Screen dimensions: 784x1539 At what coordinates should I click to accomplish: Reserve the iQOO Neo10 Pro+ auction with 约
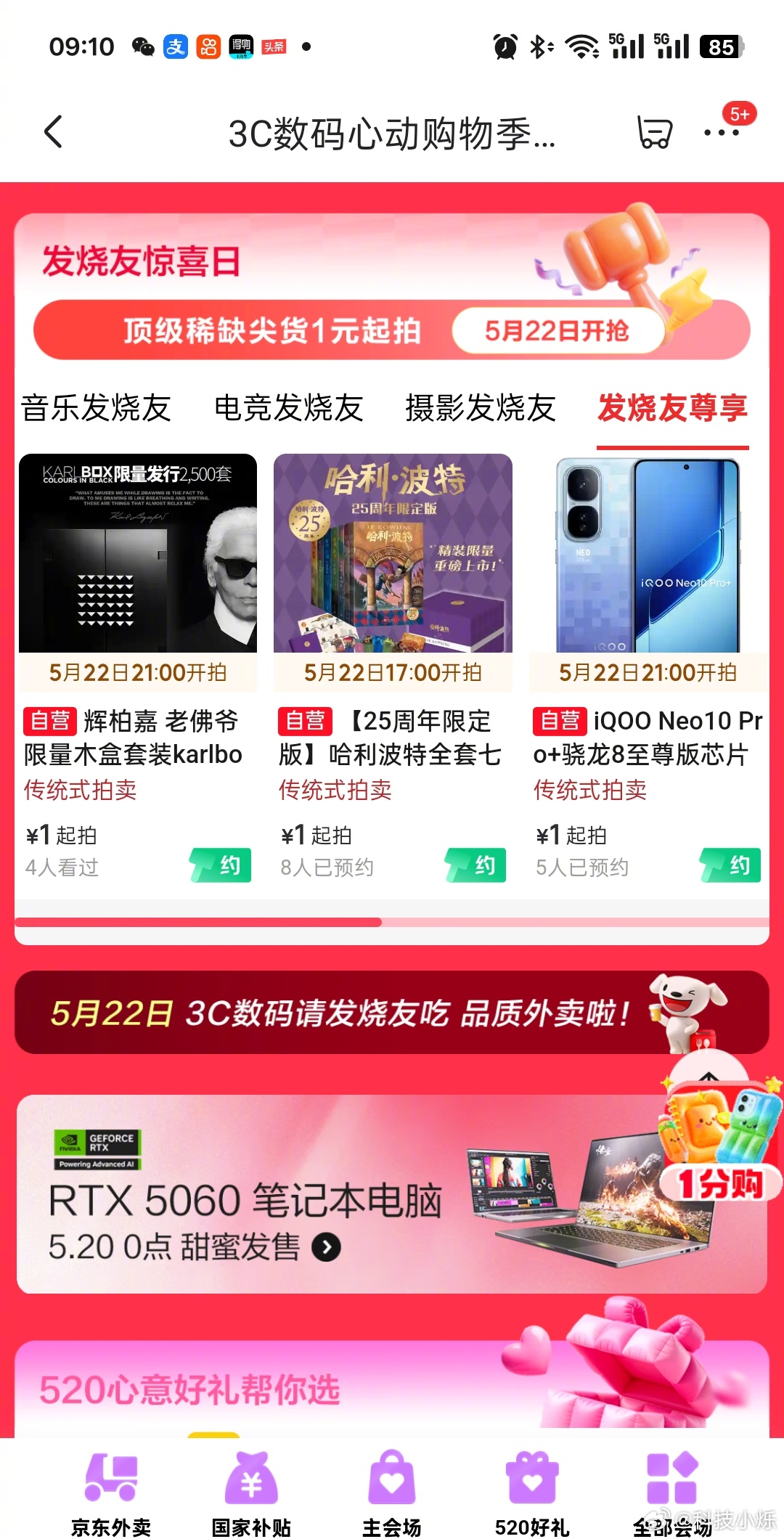(731, 865)
